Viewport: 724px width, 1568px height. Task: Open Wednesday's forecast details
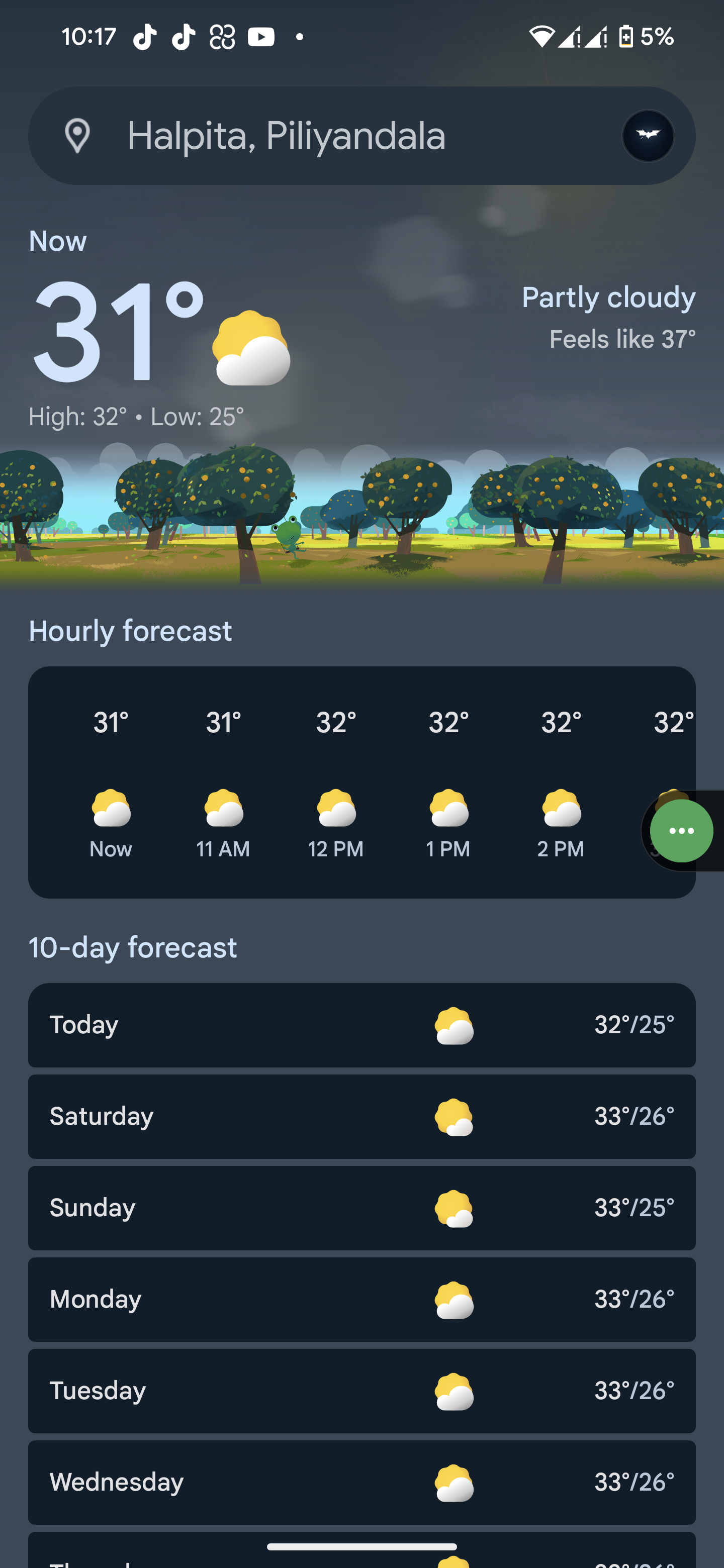(x=361, y=1482)
